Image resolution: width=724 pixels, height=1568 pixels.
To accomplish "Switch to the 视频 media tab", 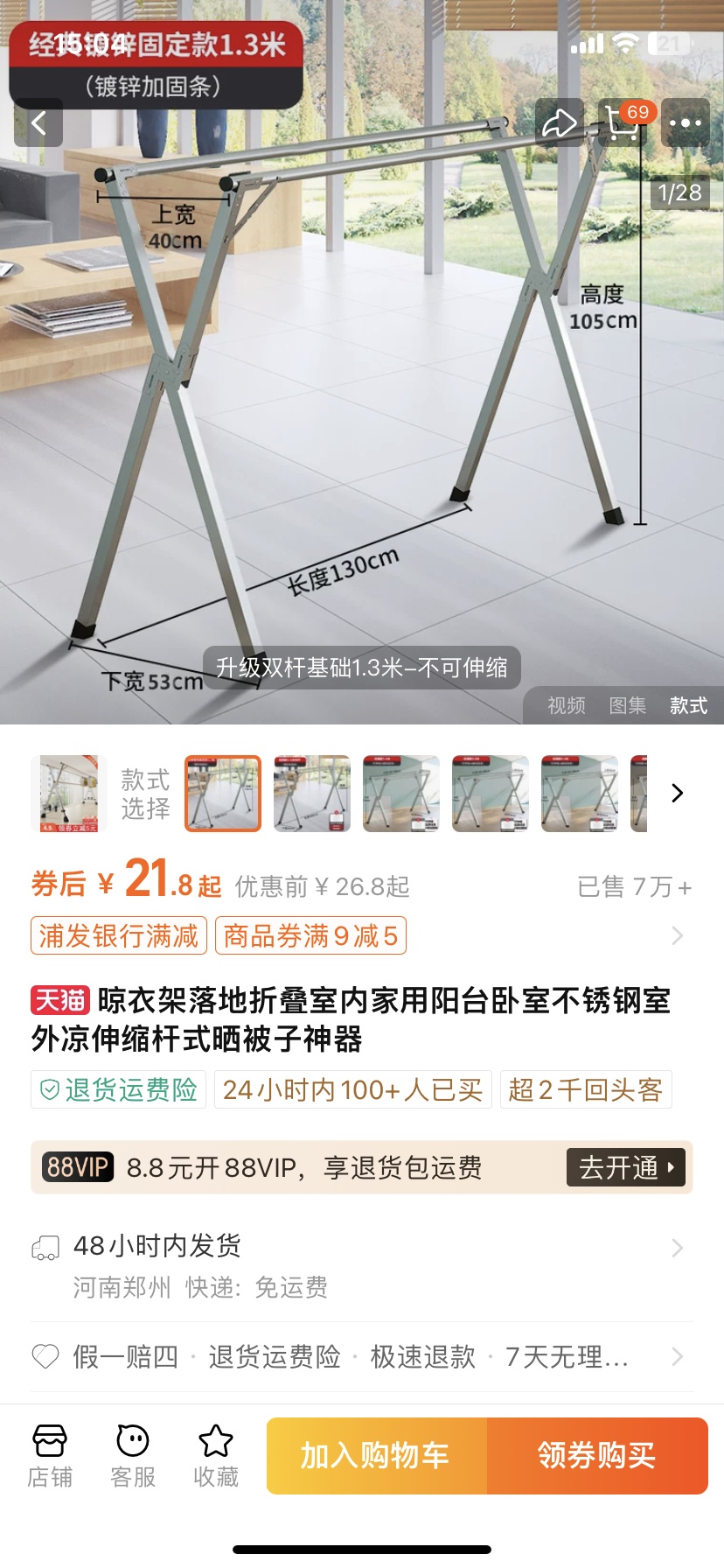I will coord(567,705).
